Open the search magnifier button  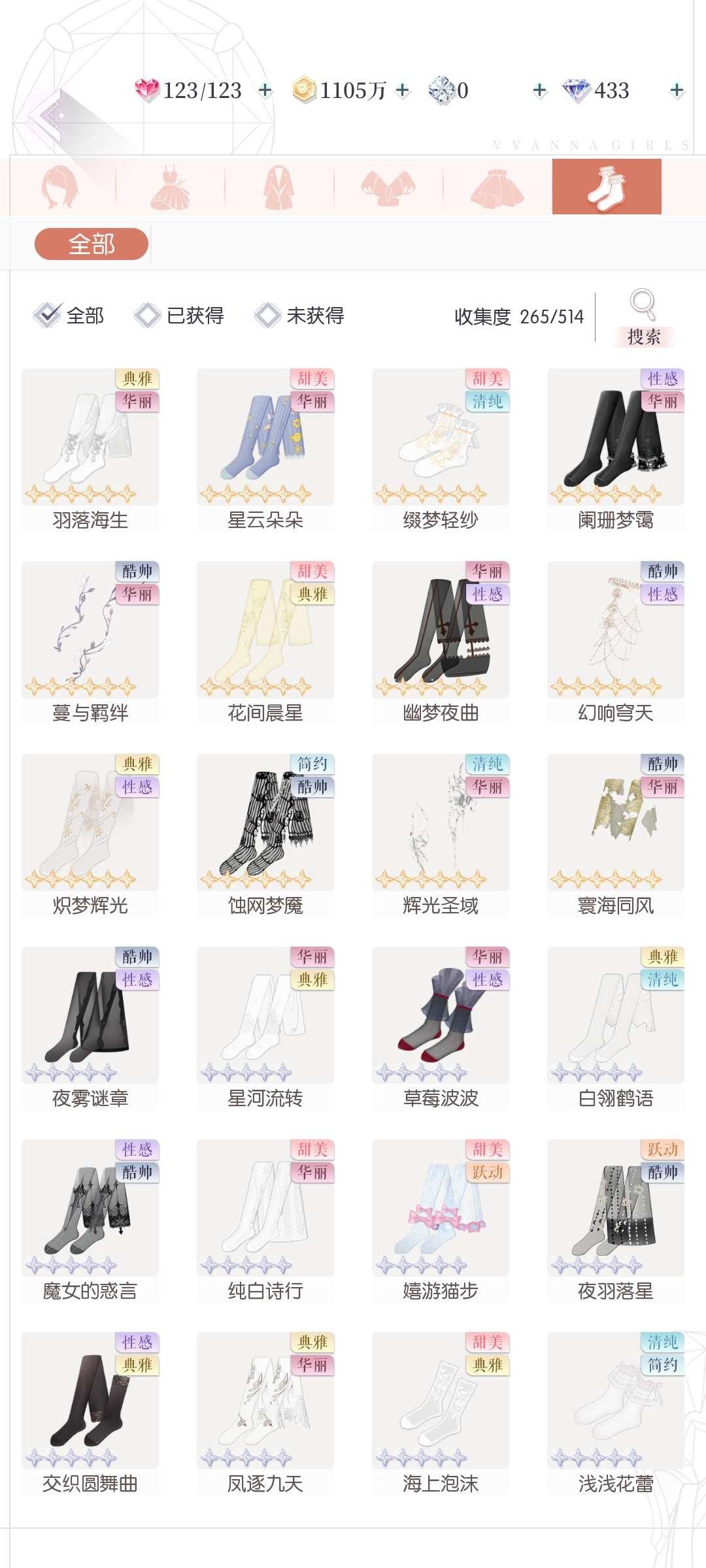click(x=643, y=318)
